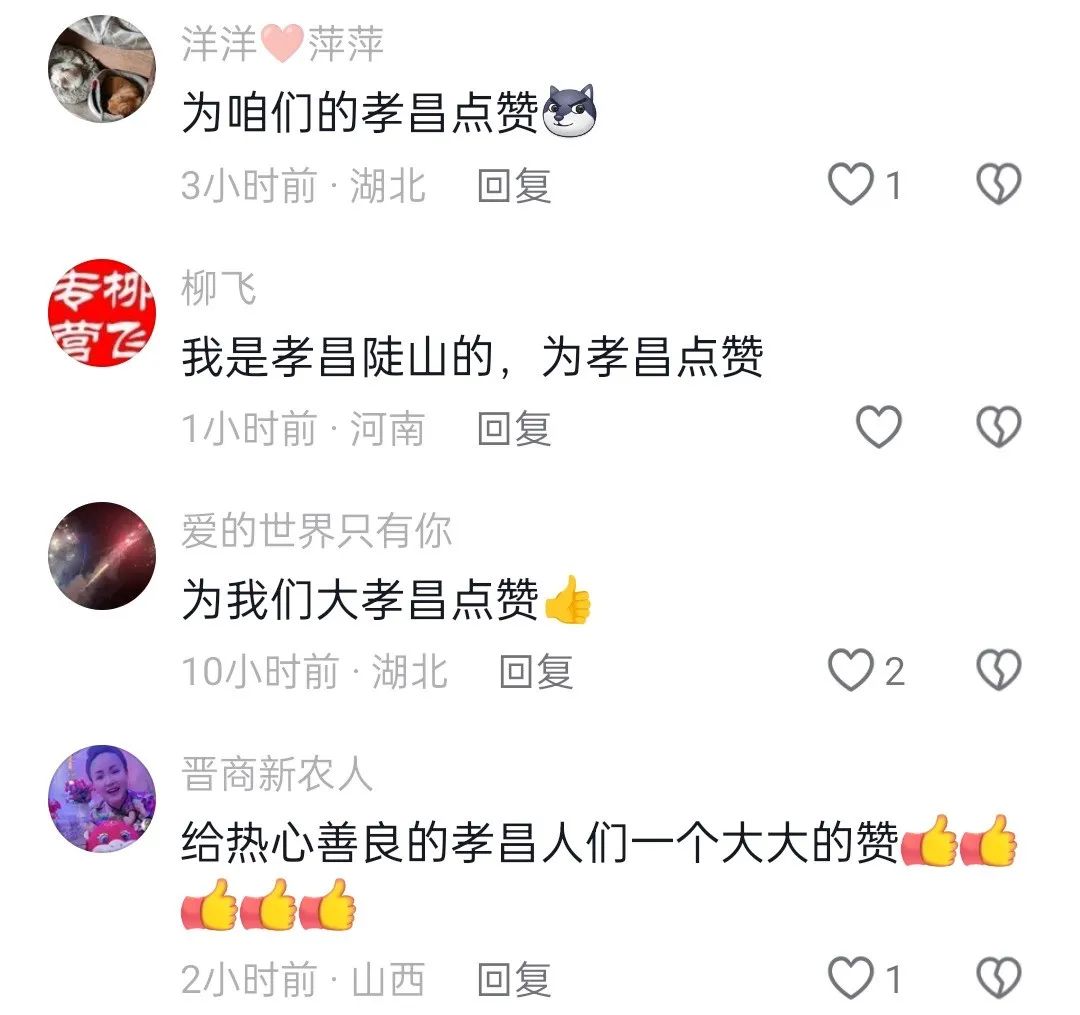The width and height of the screenshot is (1080, 1015).
Task: Like 爱的世界只有你's comment
Action: (x=852, y=671)
